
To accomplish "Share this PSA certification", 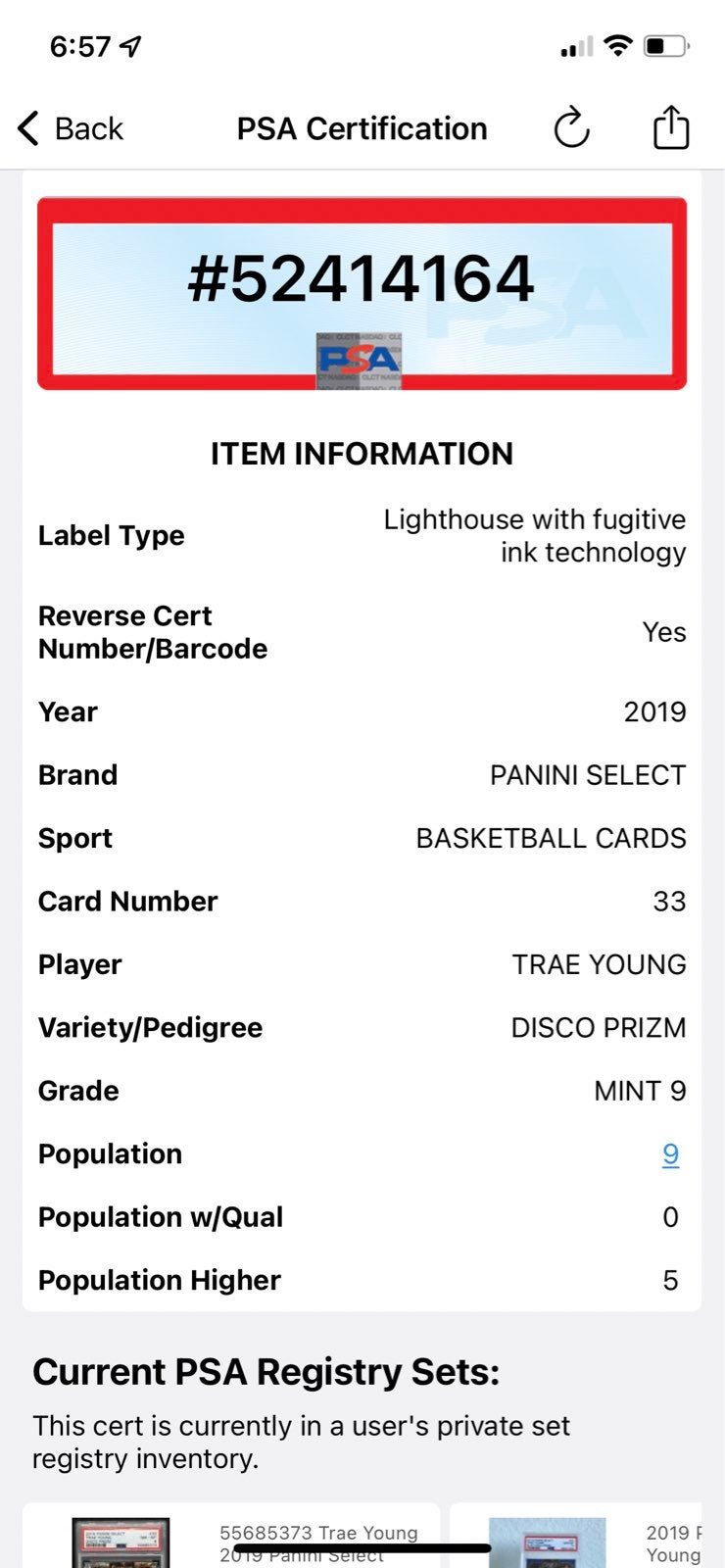I will pos(671,127).
